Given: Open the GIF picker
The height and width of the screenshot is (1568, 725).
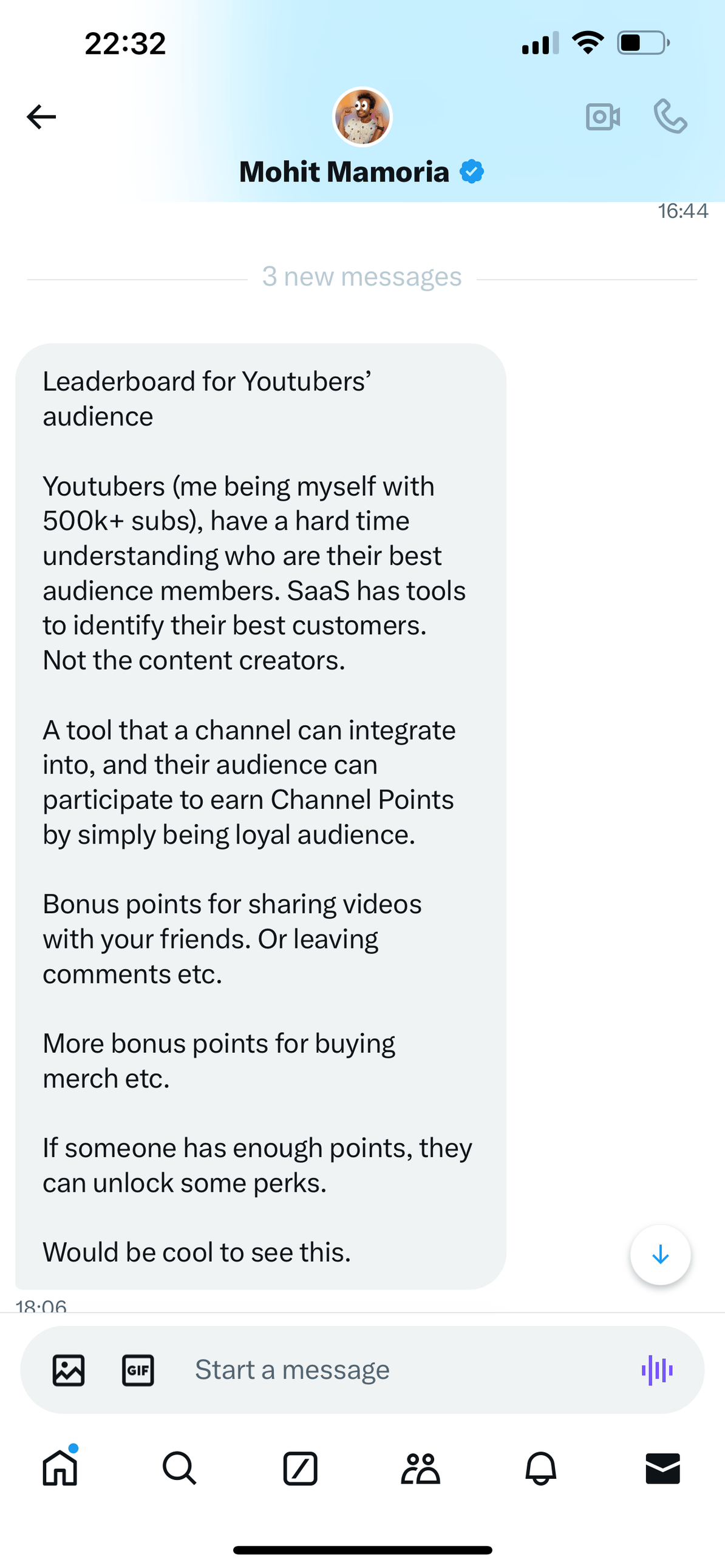Looking at the screenshot, I should [138, 1370].
